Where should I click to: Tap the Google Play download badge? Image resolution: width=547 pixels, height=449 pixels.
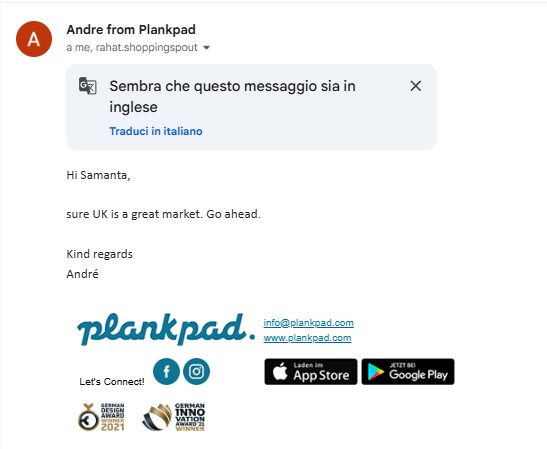pos(408,372)
